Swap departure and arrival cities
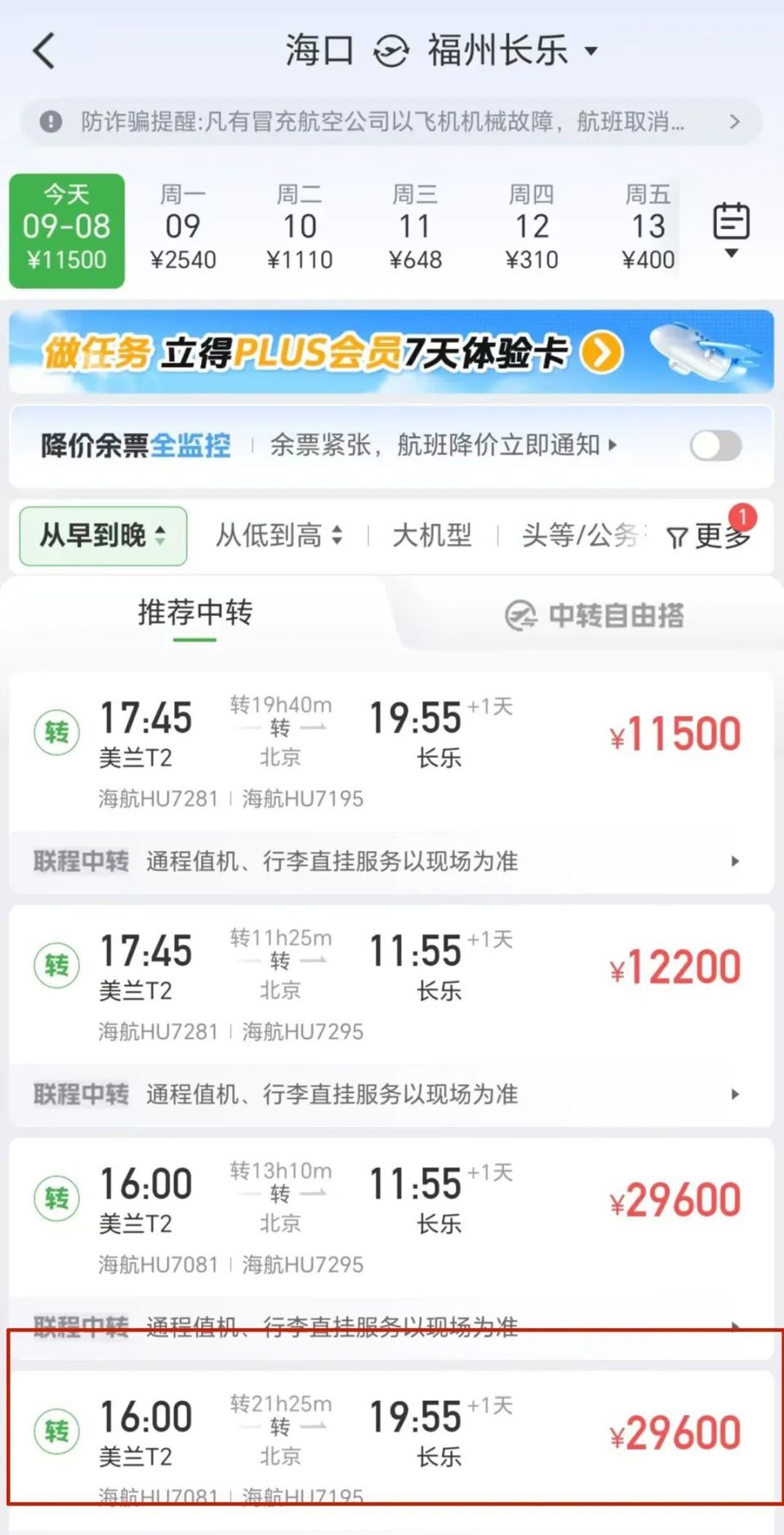784x1535 pixels. 390,51
